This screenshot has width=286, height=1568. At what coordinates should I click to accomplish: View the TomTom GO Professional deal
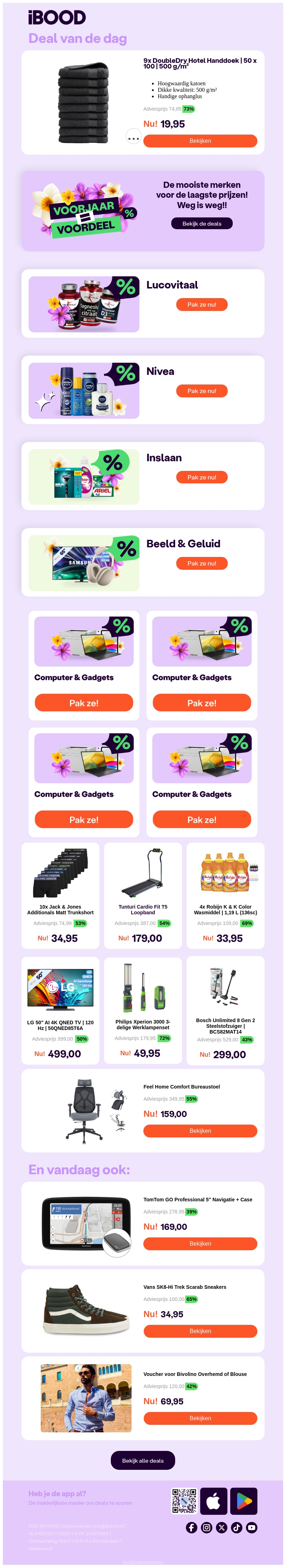click(x=200, y=1243)
